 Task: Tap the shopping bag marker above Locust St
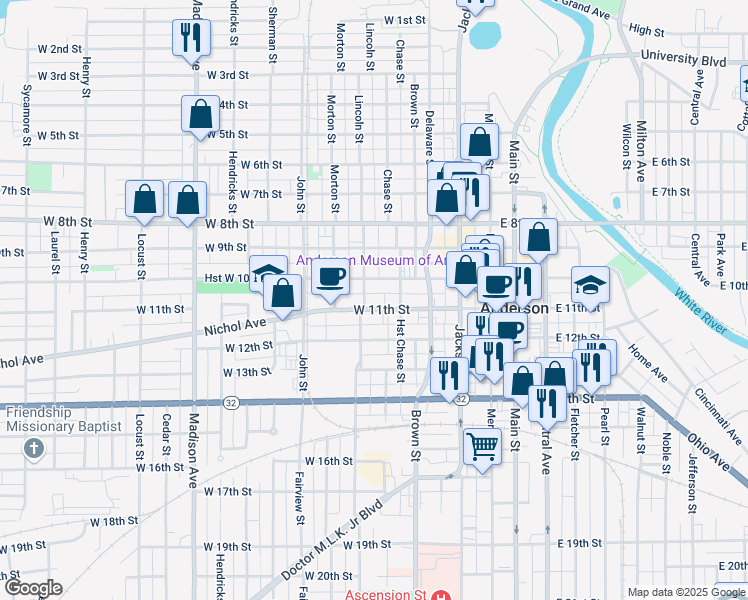click(145, 199)
